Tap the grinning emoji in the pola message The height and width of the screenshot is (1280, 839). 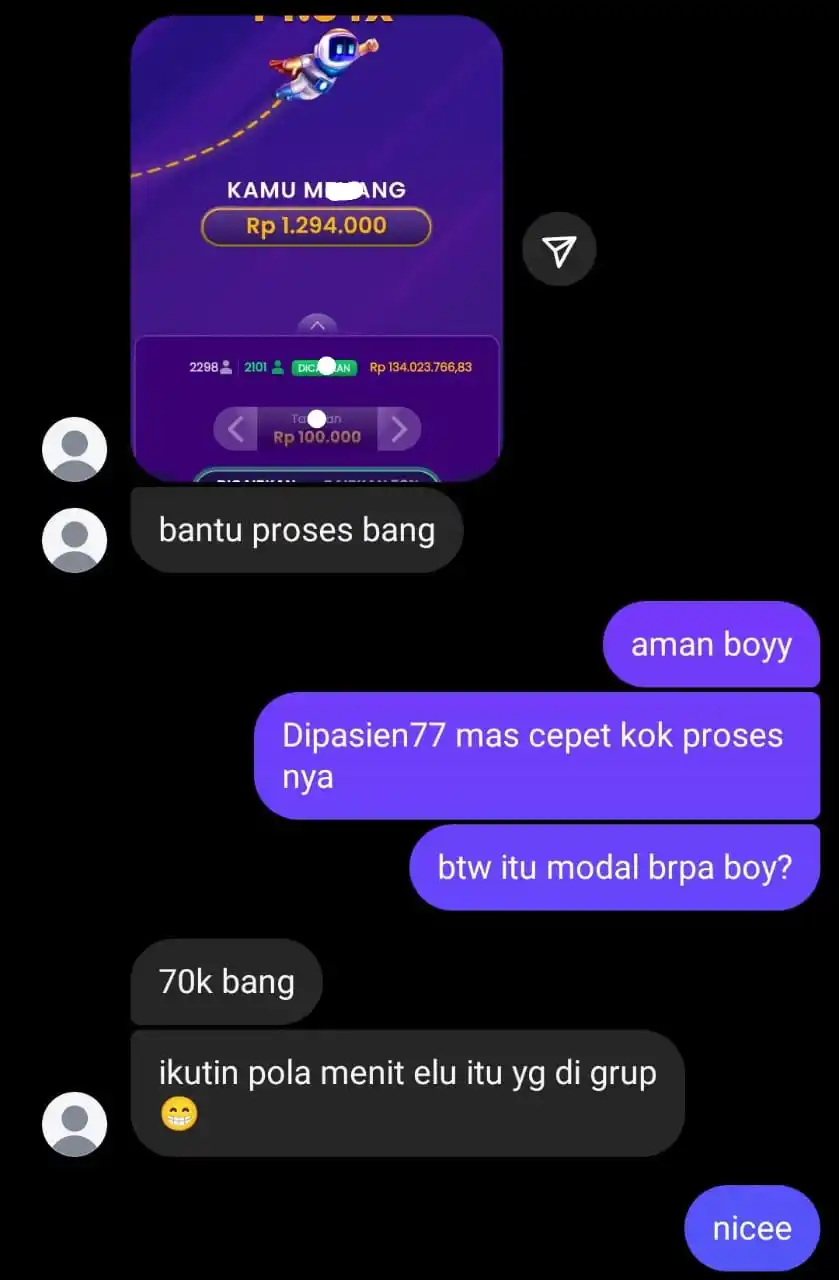179,1112
